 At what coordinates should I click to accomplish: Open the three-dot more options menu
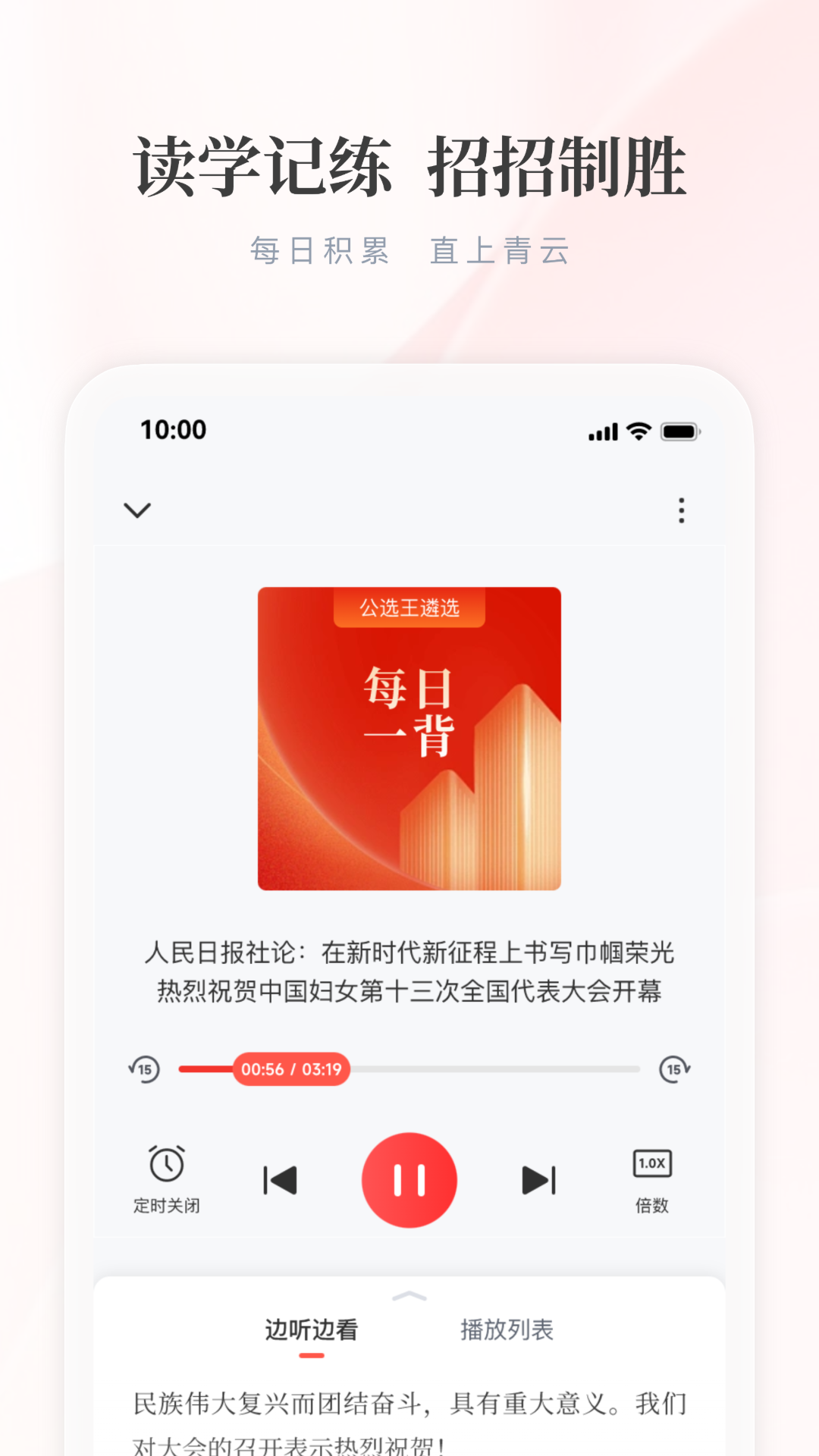[680, 510]
